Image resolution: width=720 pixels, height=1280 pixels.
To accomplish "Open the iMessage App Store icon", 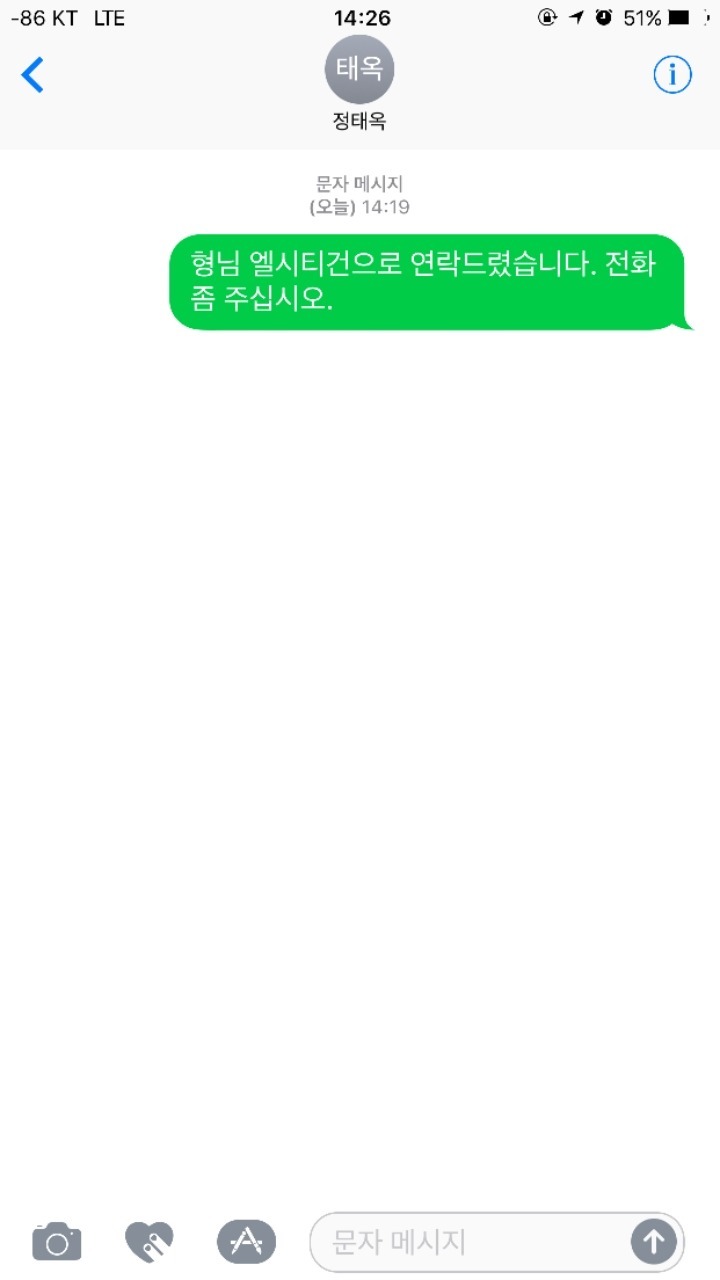I will point(246,1241).
